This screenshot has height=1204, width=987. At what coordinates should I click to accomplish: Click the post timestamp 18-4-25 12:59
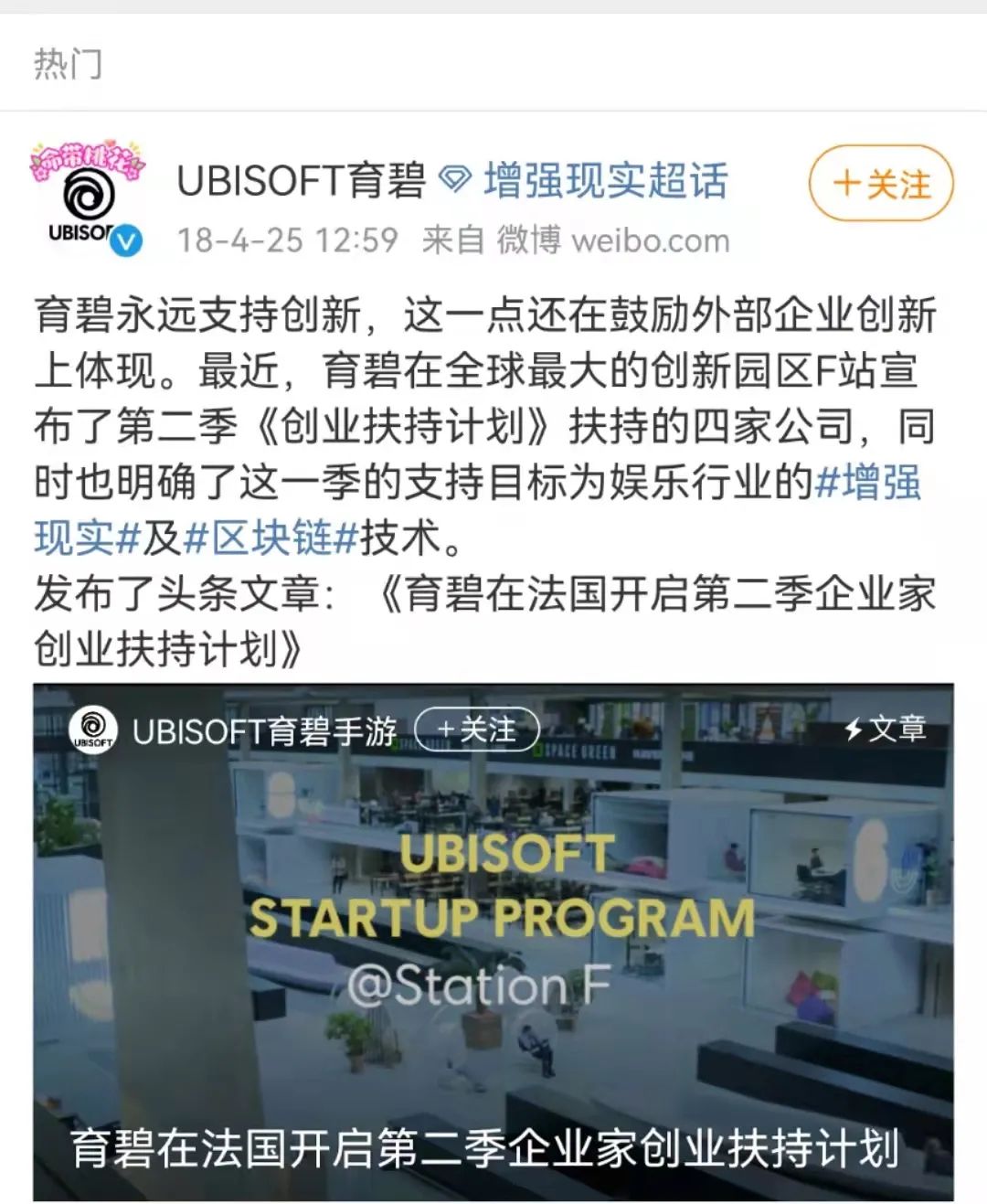click(289, 240)
